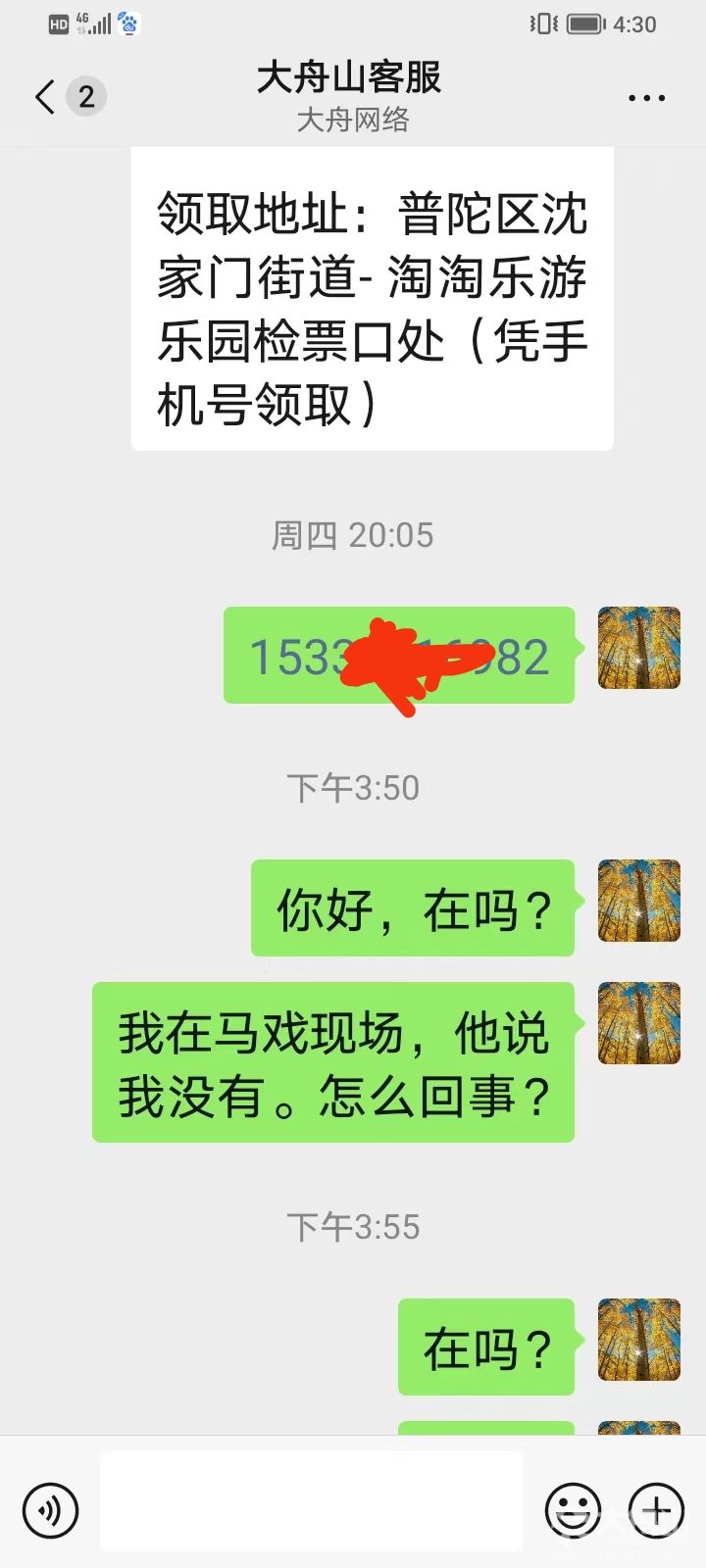Image resolution: width=706 pixels, height=1568 pixels.
Task: Go back to the chat list
Action: click(45, 97)
